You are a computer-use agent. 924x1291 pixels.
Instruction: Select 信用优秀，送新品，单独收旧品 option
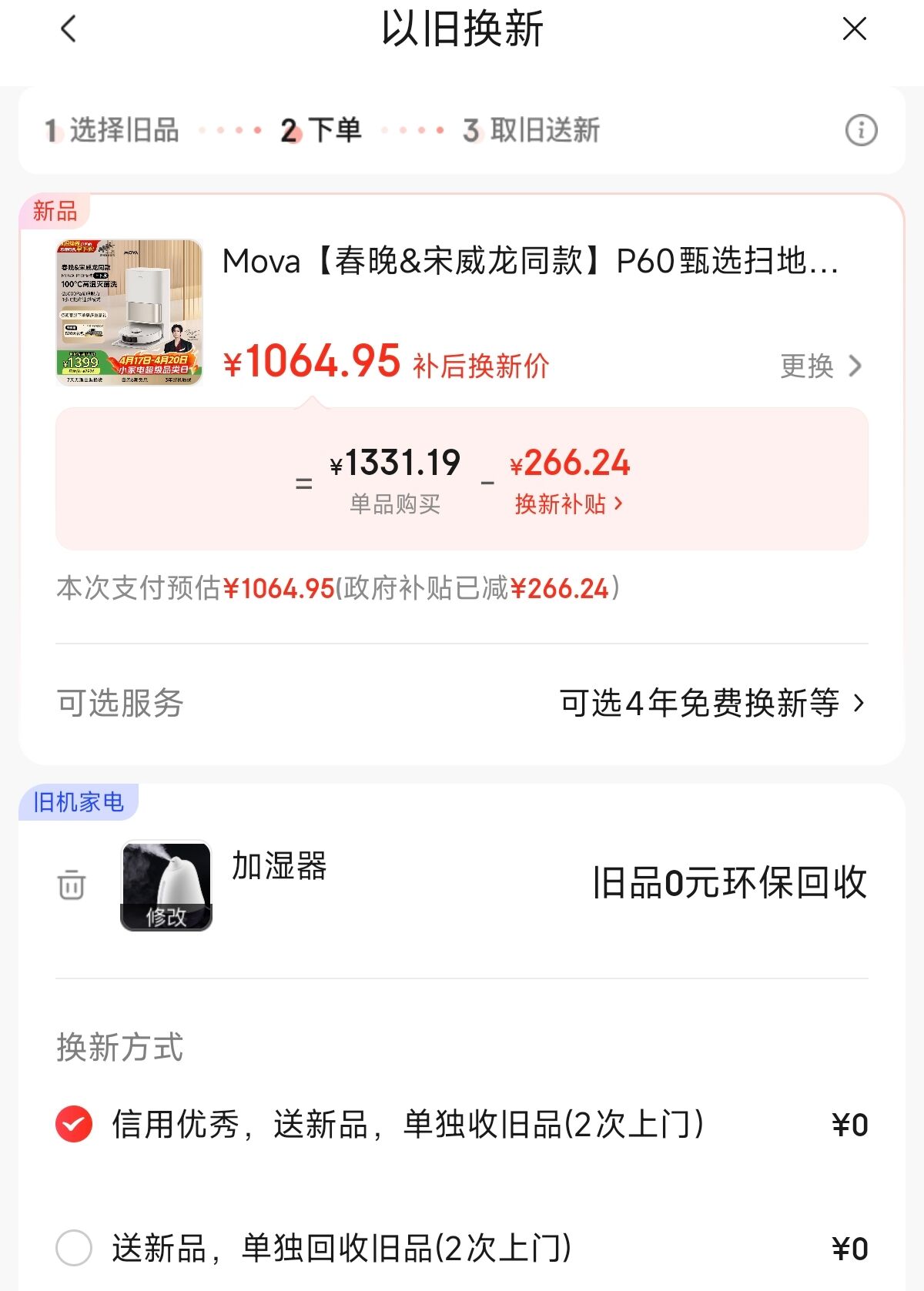(74, 1125)
